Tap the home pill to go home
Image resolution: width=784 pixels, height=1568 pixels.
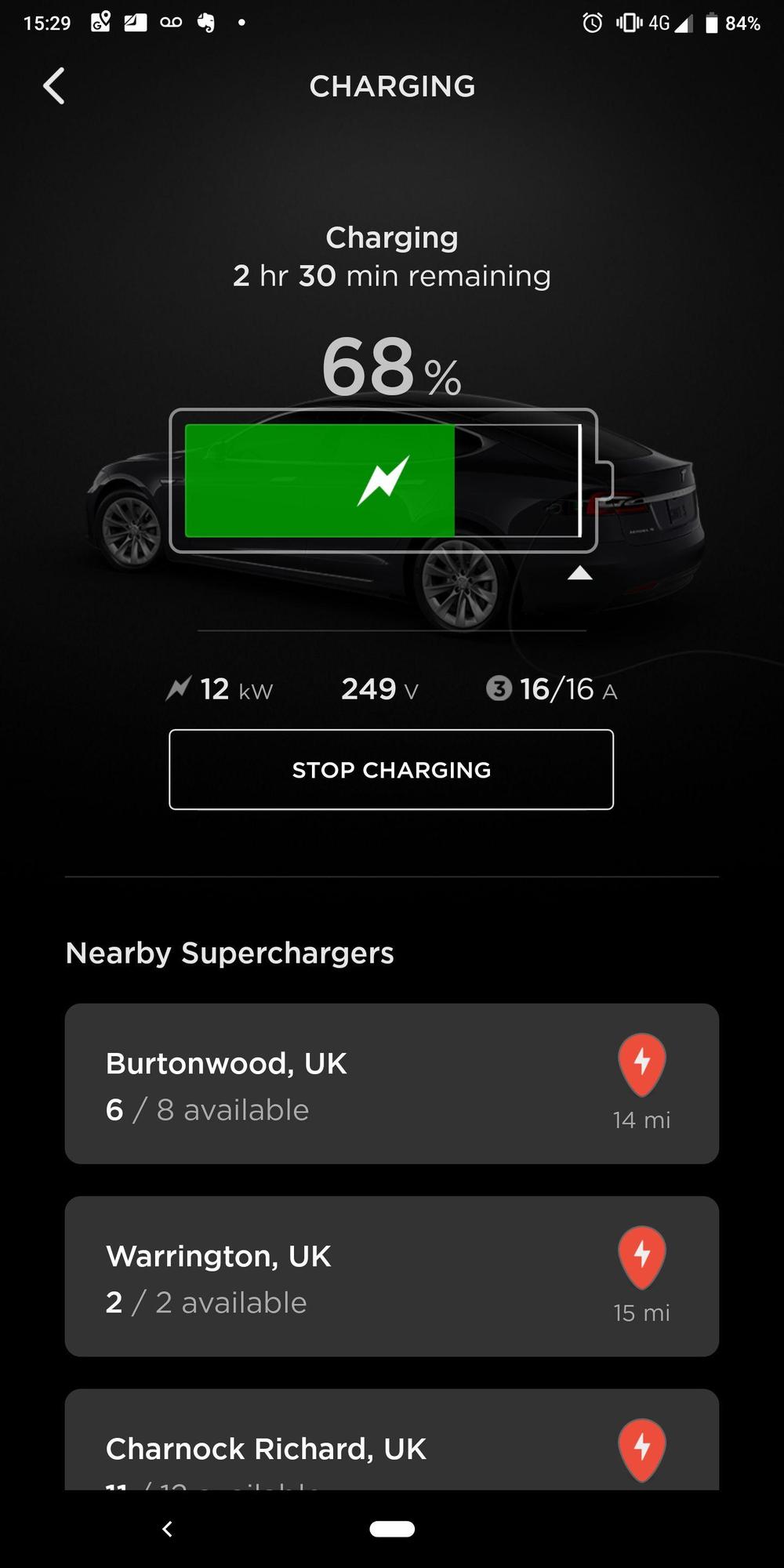(392, 1529)
